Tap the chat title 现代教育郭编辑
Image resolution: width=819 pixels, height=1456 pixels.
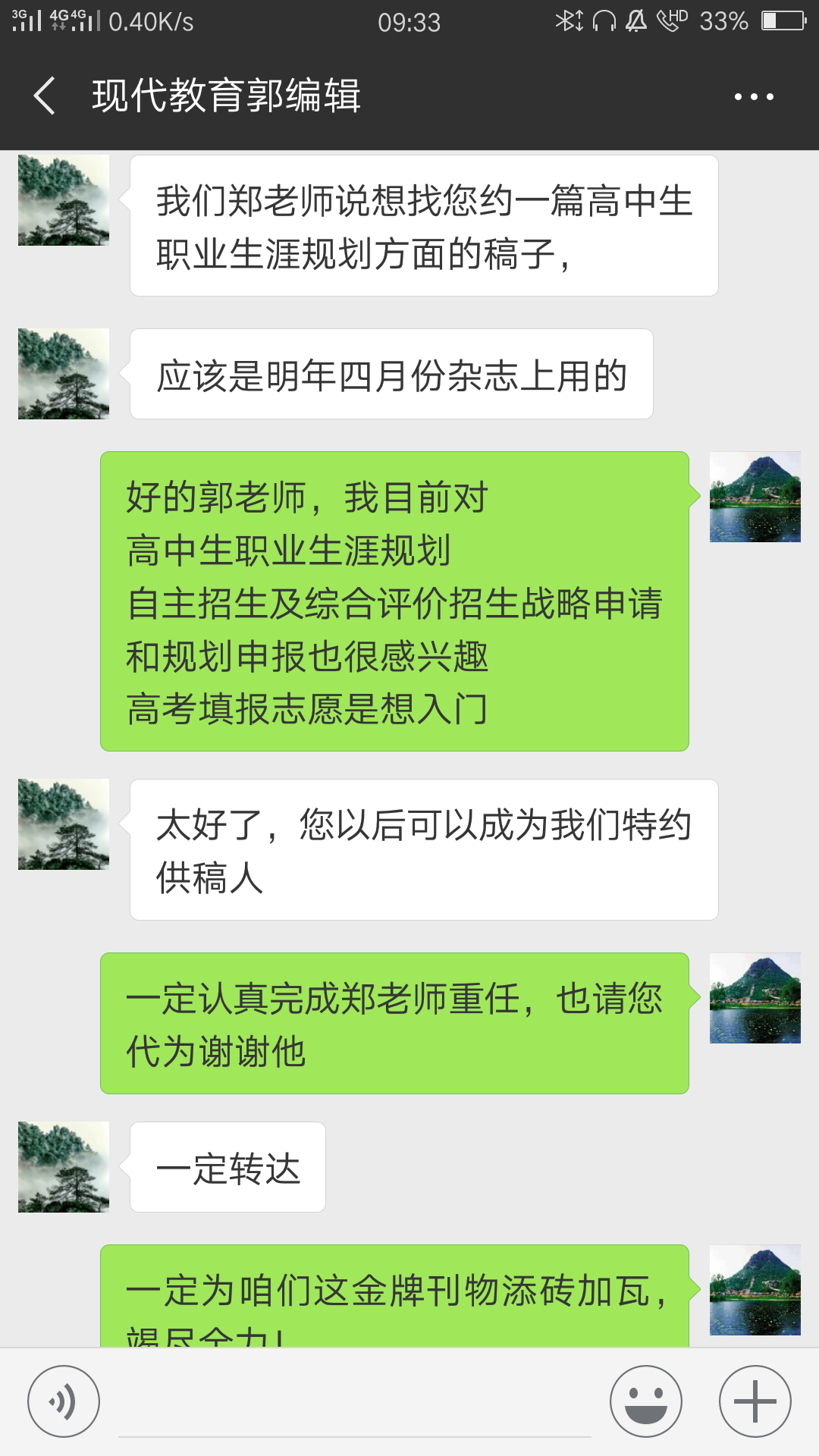pyautogui.click(x=226, y=97)
